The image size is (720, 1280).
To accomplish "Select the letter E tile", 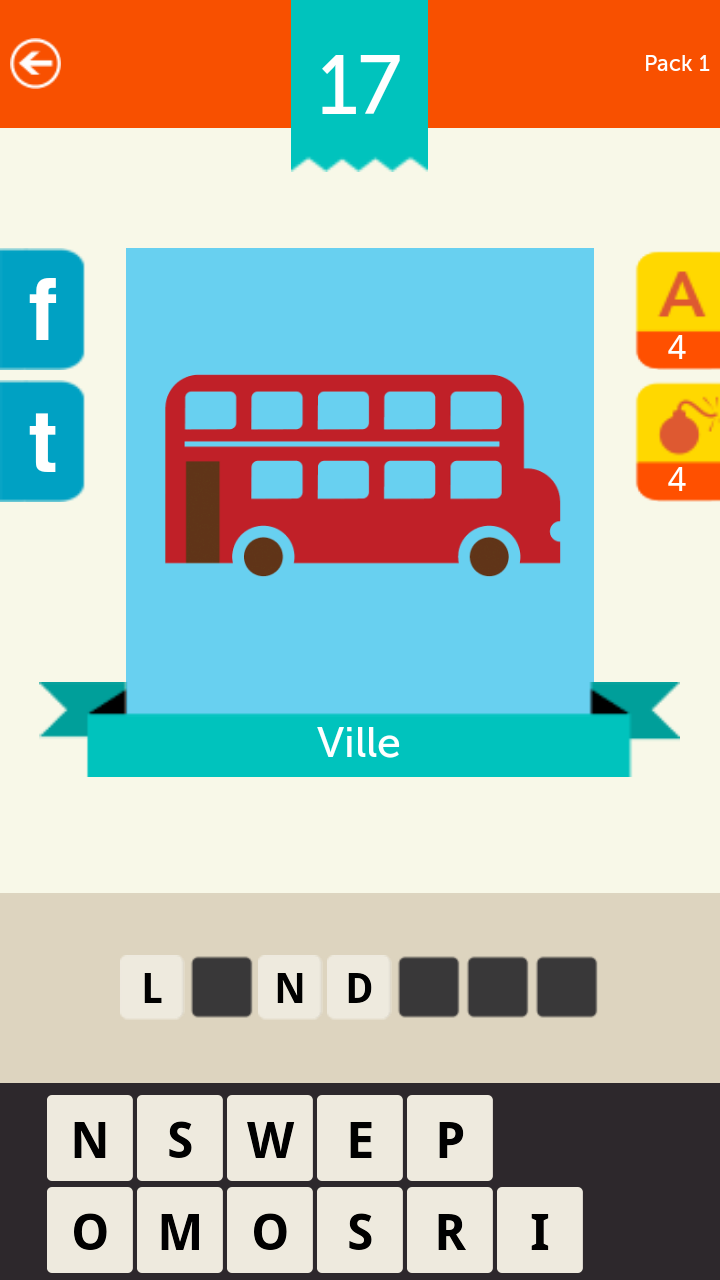I will point(360,1138).
